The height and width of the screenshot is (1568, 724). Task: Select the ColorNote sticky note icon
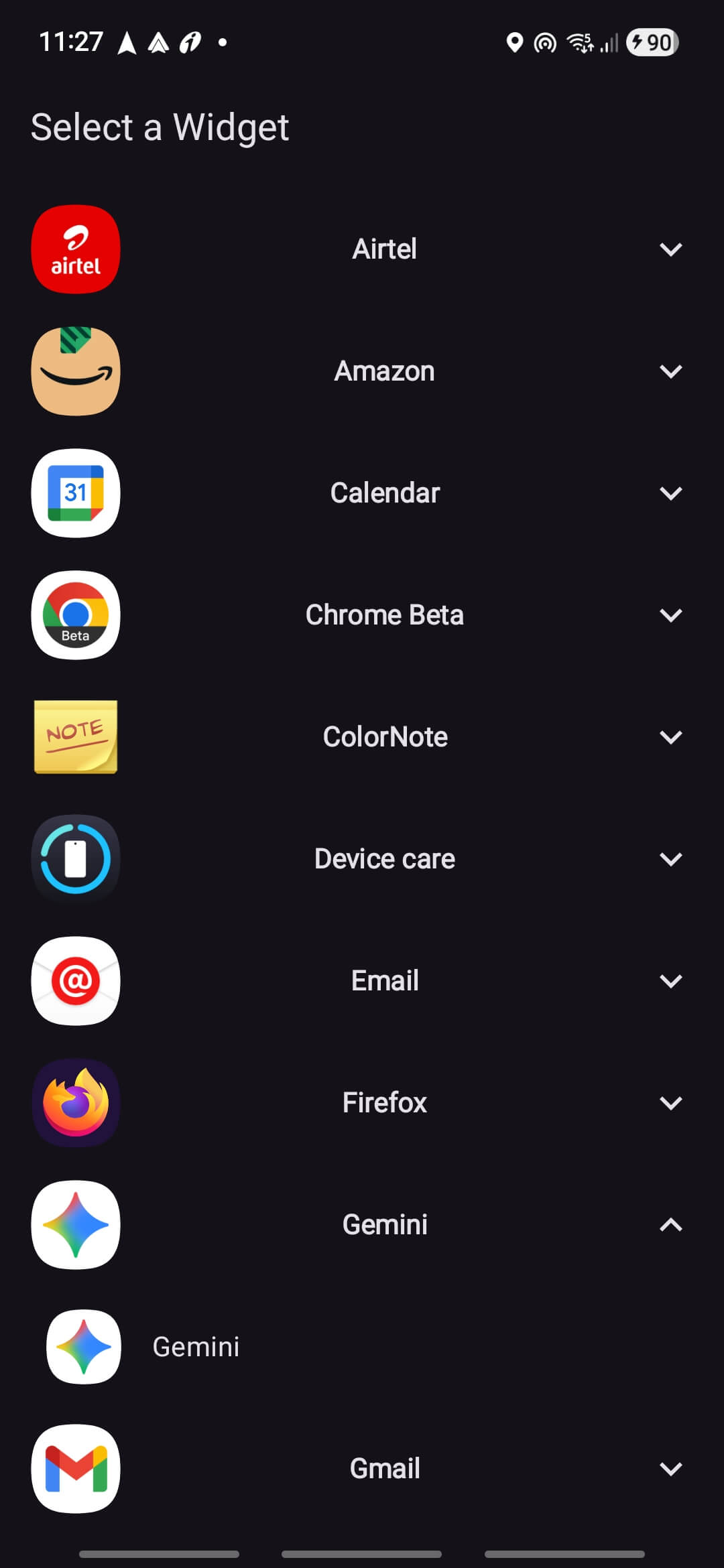tap(75, 737)
